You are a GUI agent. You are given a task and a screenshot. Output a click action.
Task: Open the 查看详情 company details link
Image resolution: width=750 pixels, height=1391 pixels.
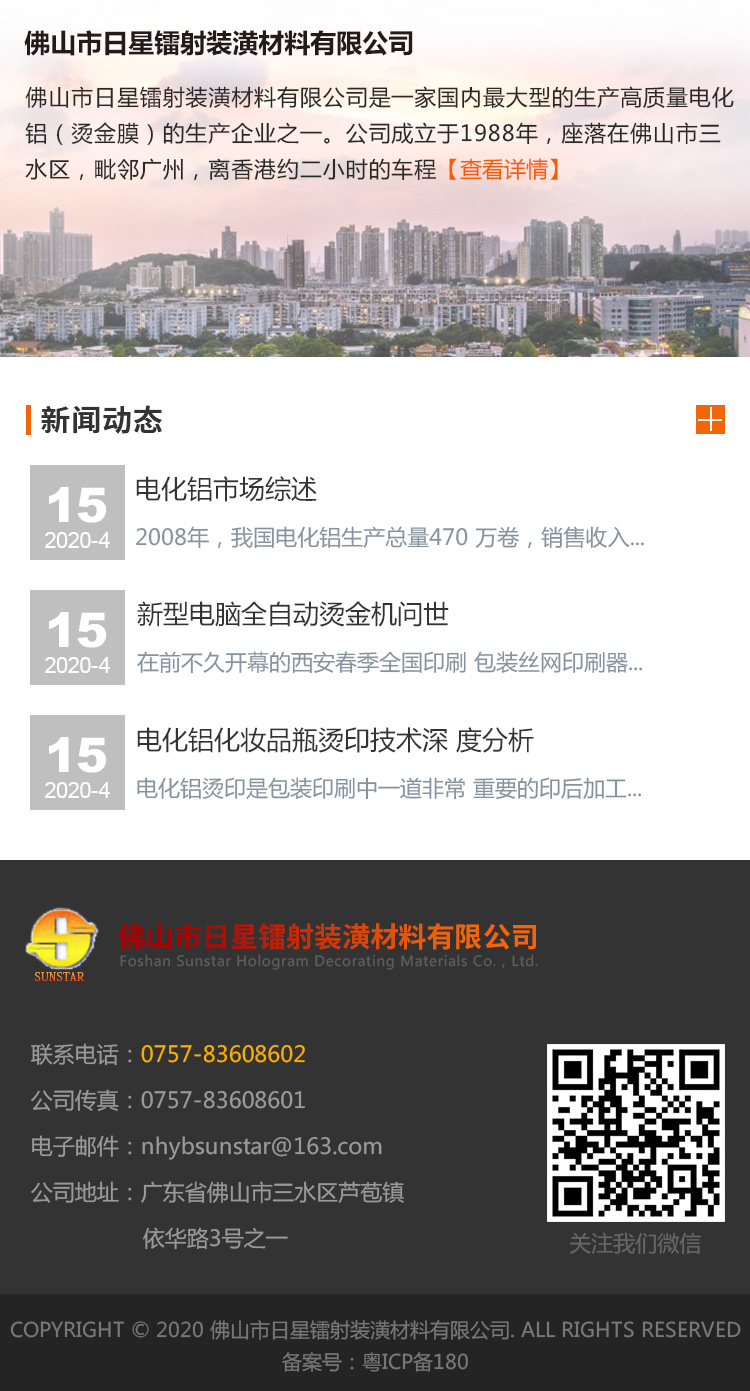(503, 169)
